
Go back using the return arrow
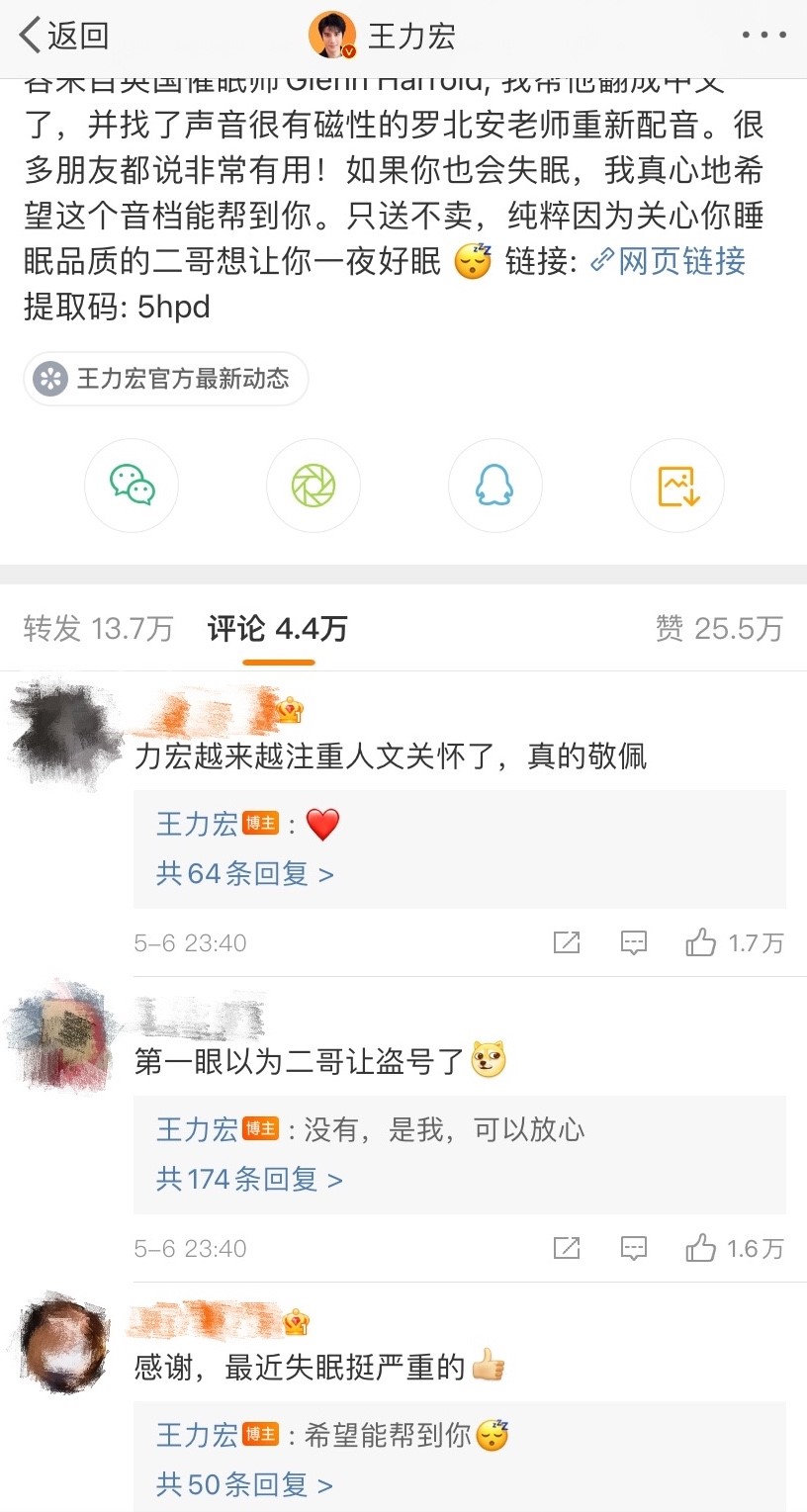(30, 35)
